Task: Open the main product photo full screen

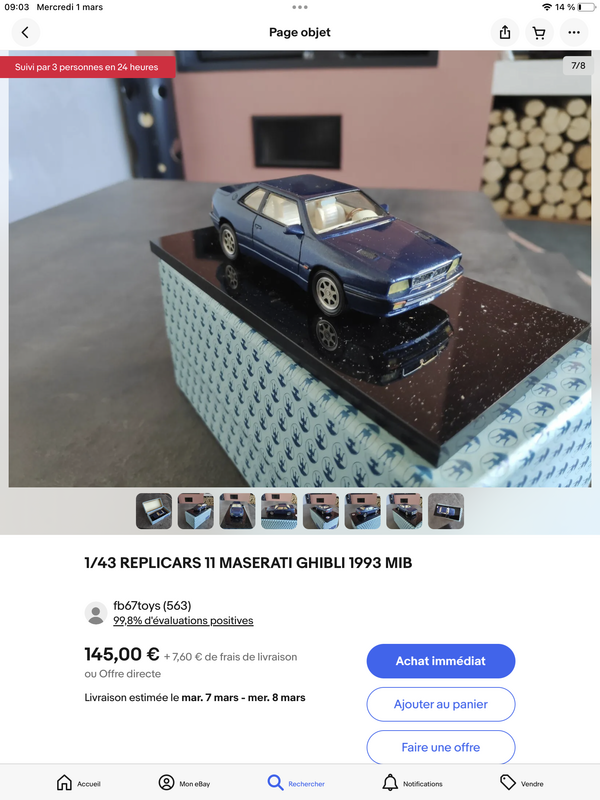Action: (x=300, y=270)
